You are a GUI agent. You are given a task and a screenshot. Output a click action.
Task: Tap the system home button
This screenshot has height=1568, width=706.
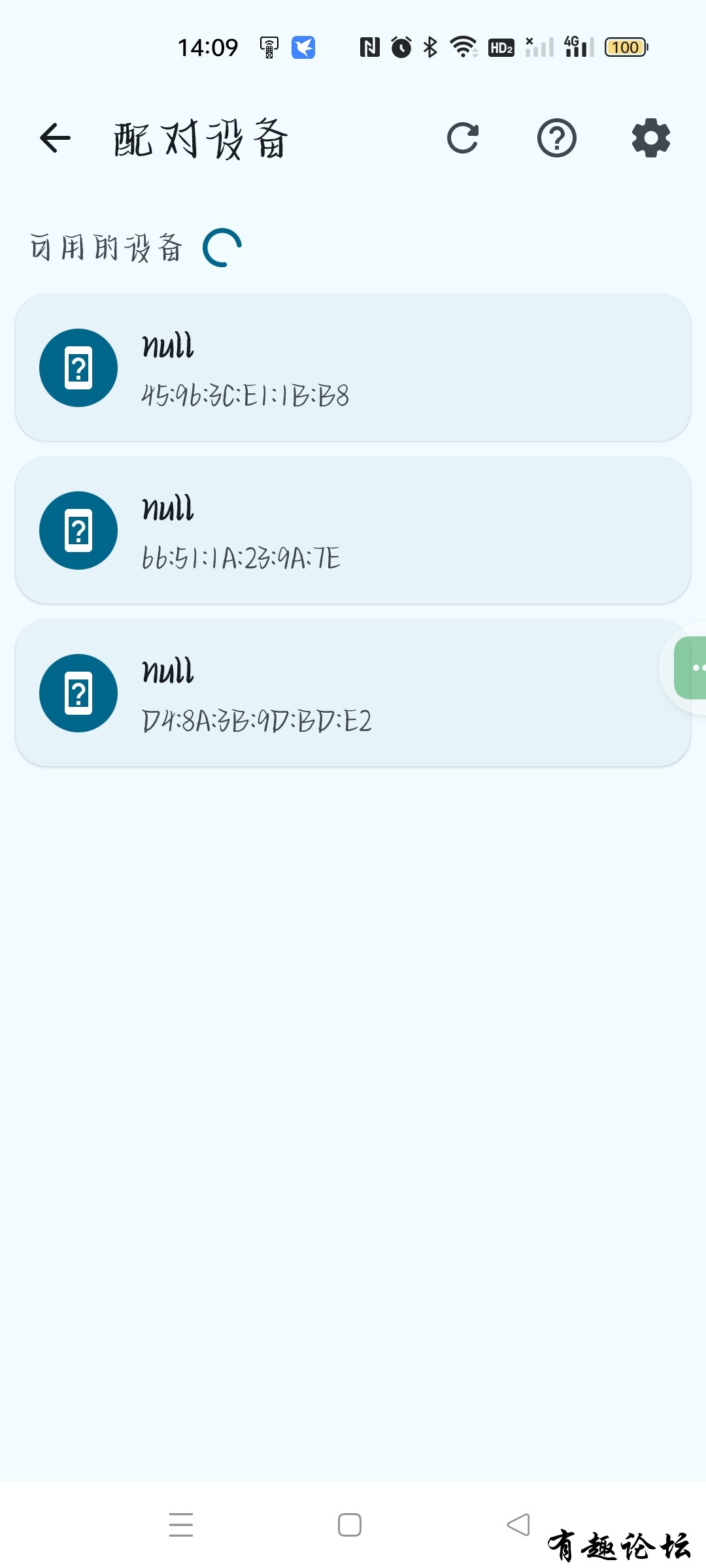pos(350,1525)
